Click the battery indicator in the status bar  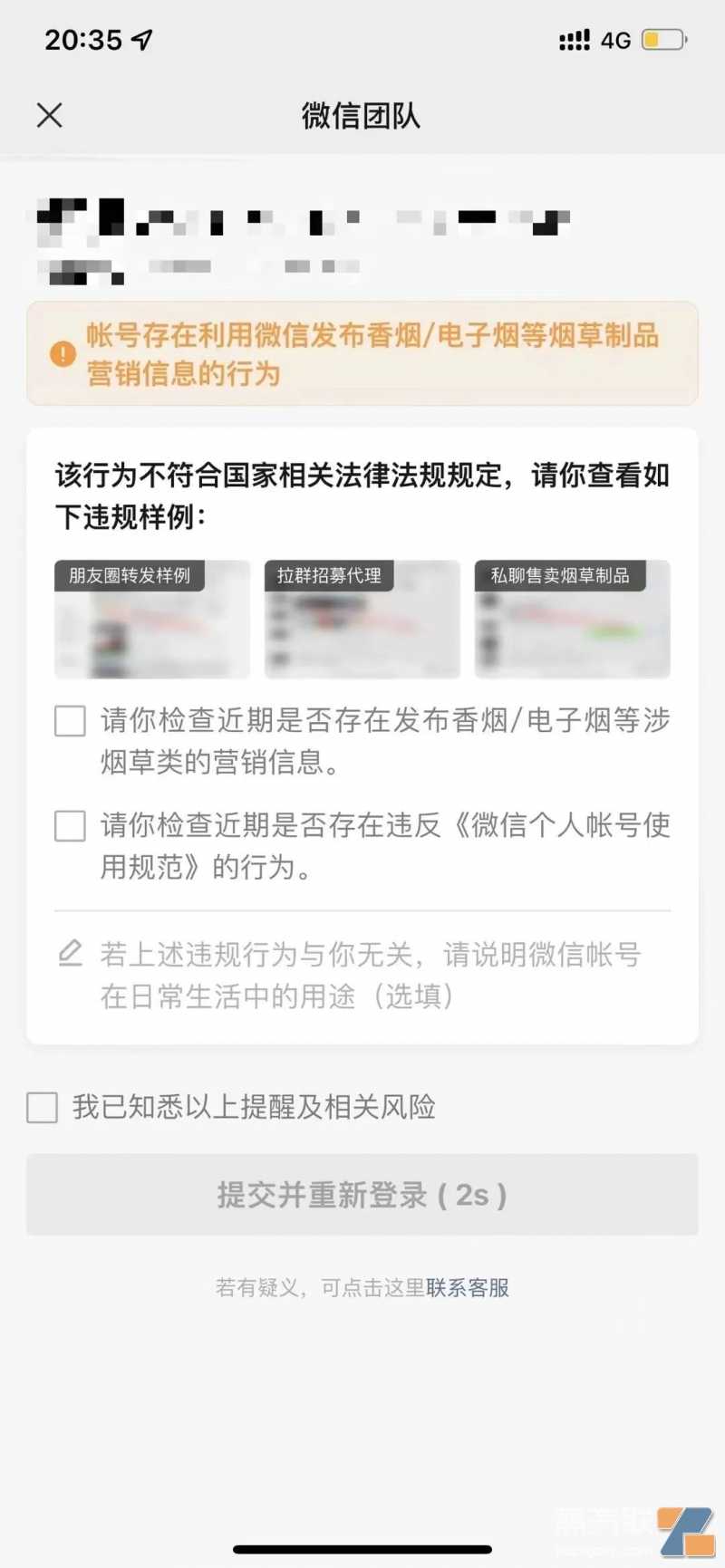point(660,39)
